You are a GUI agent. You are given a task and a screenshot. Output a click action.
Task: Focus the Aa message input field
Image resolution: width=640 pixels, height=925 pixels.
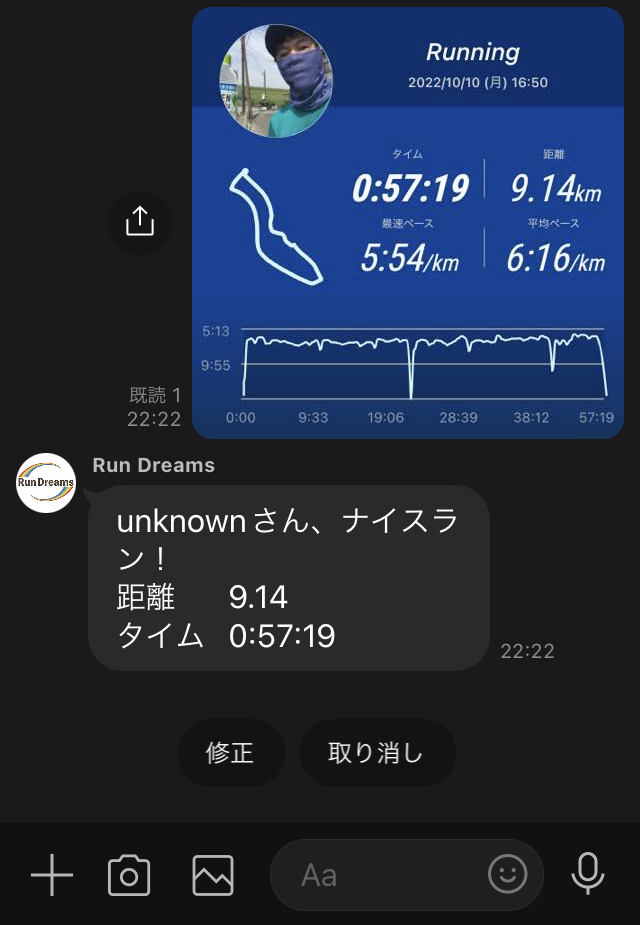click(380, 876)
